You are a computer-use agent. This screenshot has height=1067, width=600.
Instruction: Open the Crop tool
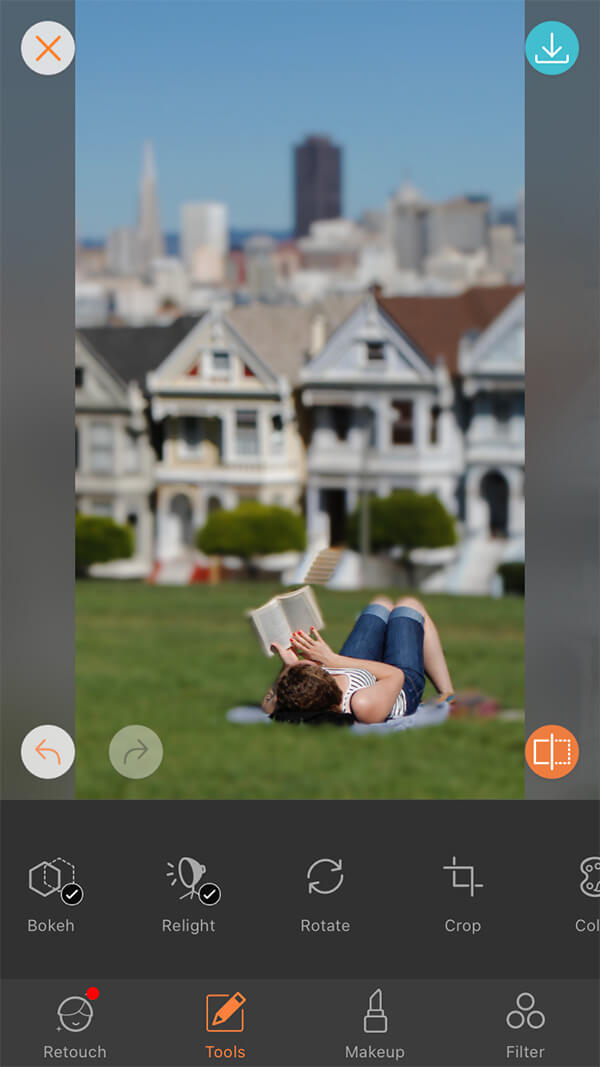point(462,893)
